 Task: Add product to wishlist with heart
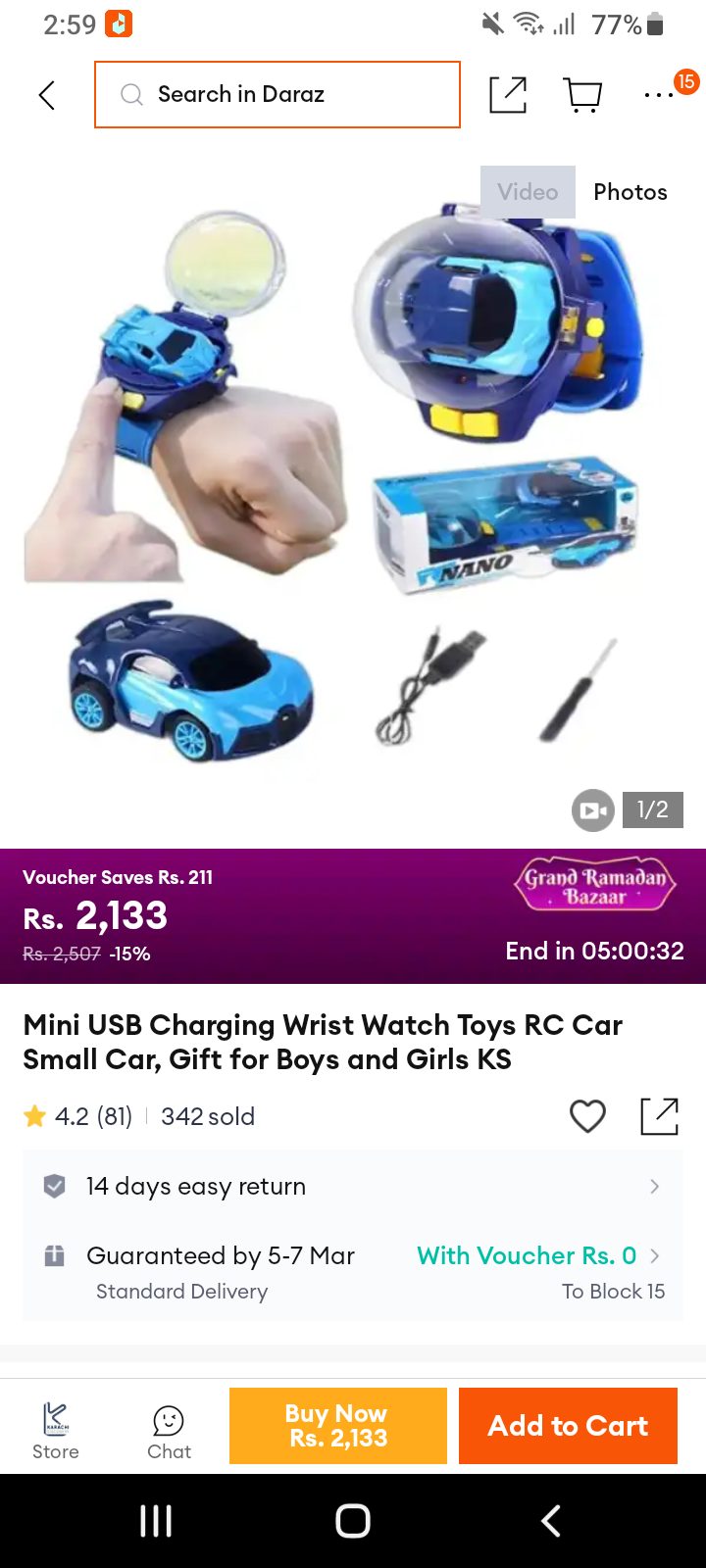(588, 1116)
